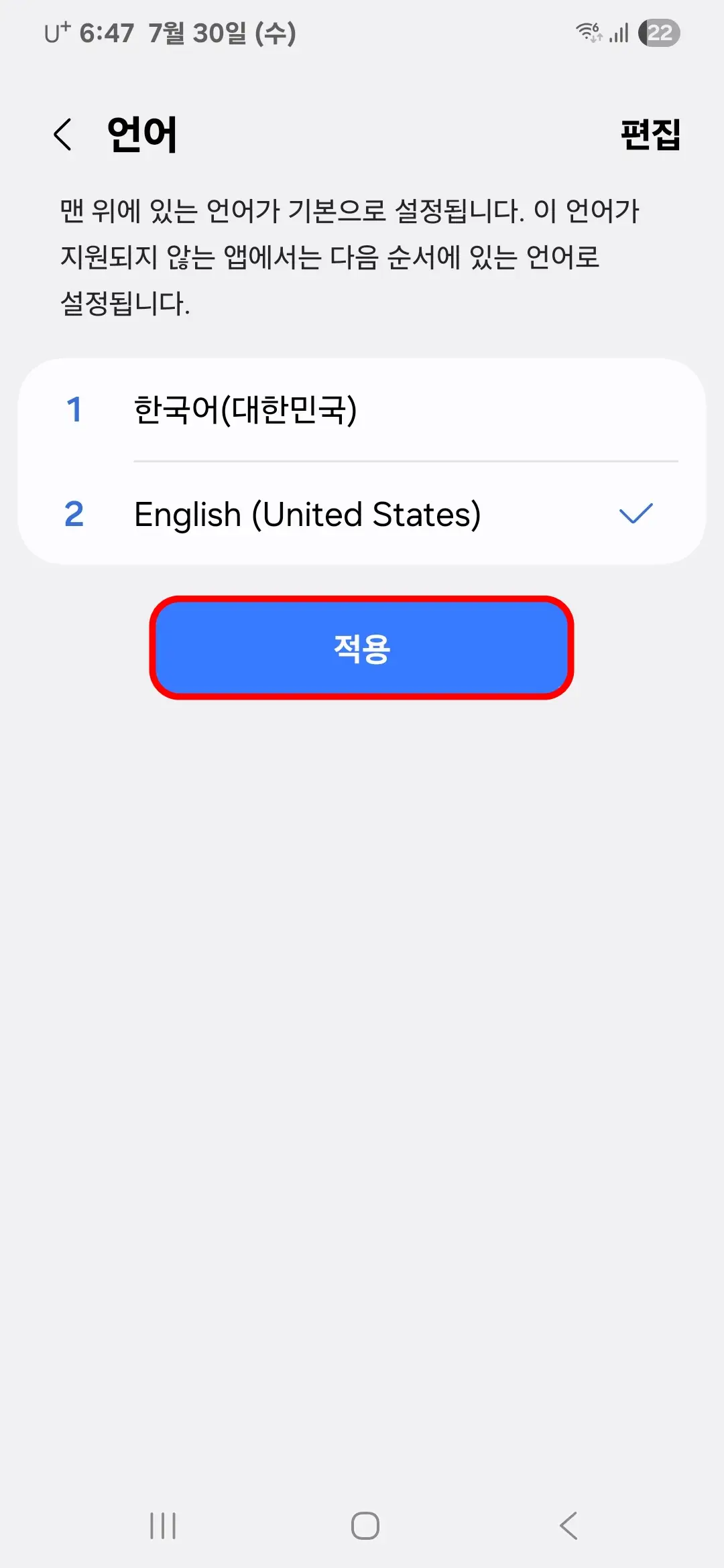Select English (United States) in the list
This screenshot has height=1568, width=724.
pos(307,515)
